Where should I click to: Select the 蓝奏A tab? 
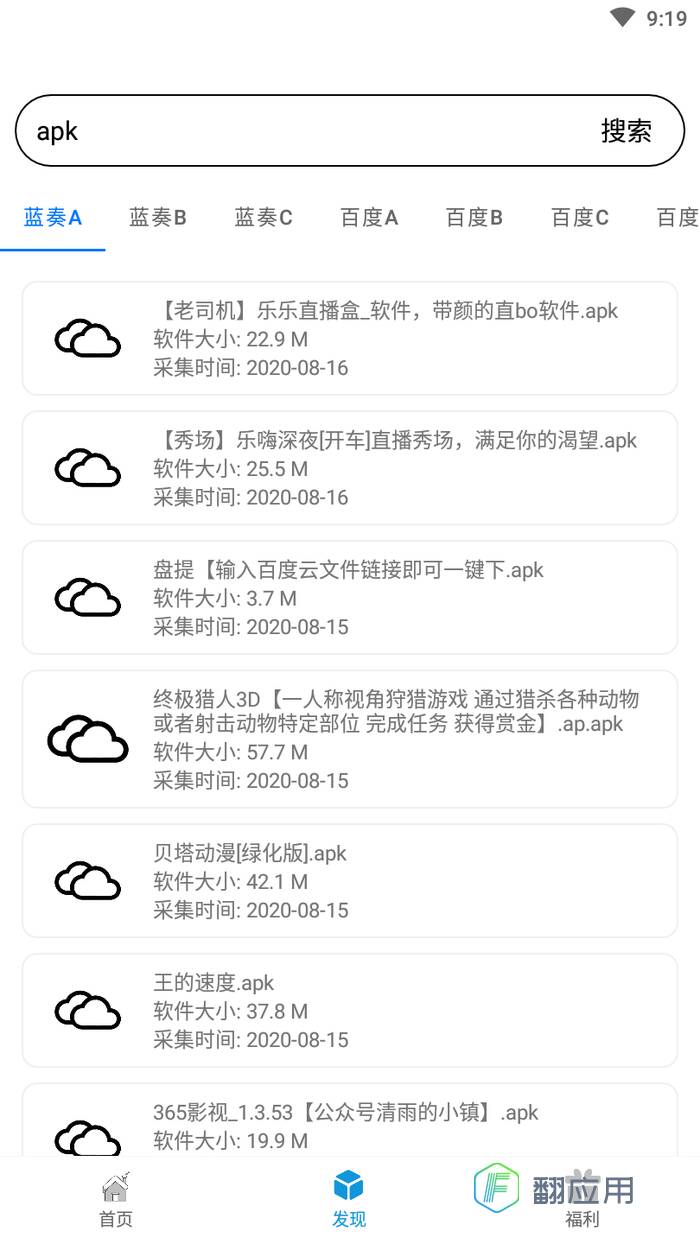point(53,218)
